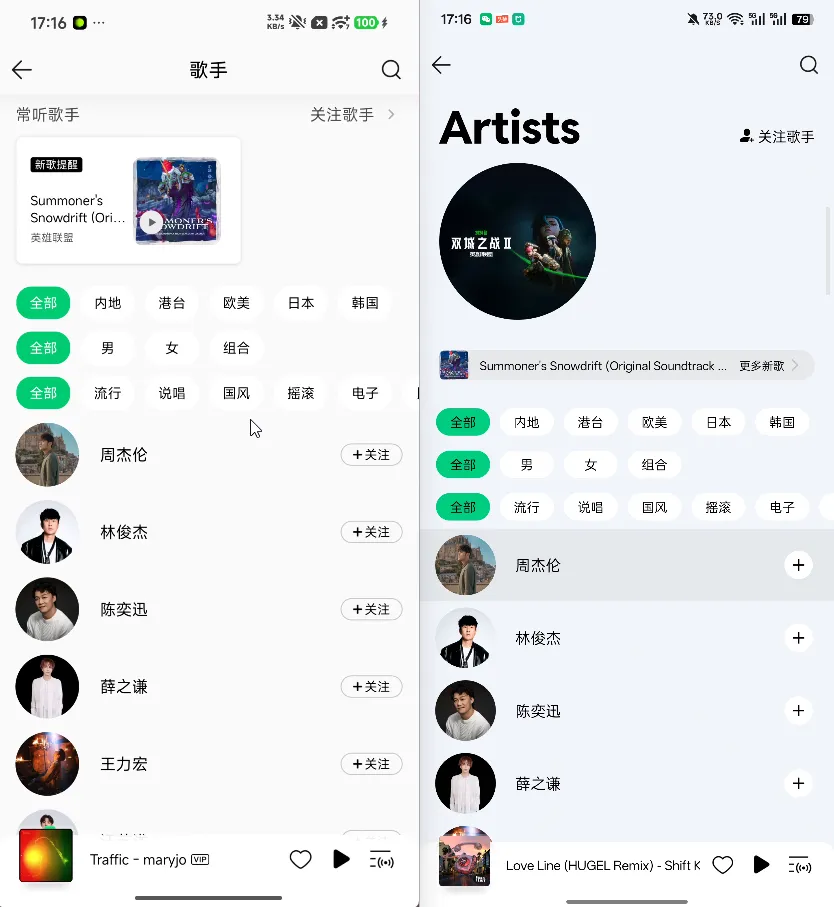Like the Traffic - maryjo track

pos(300,859)
